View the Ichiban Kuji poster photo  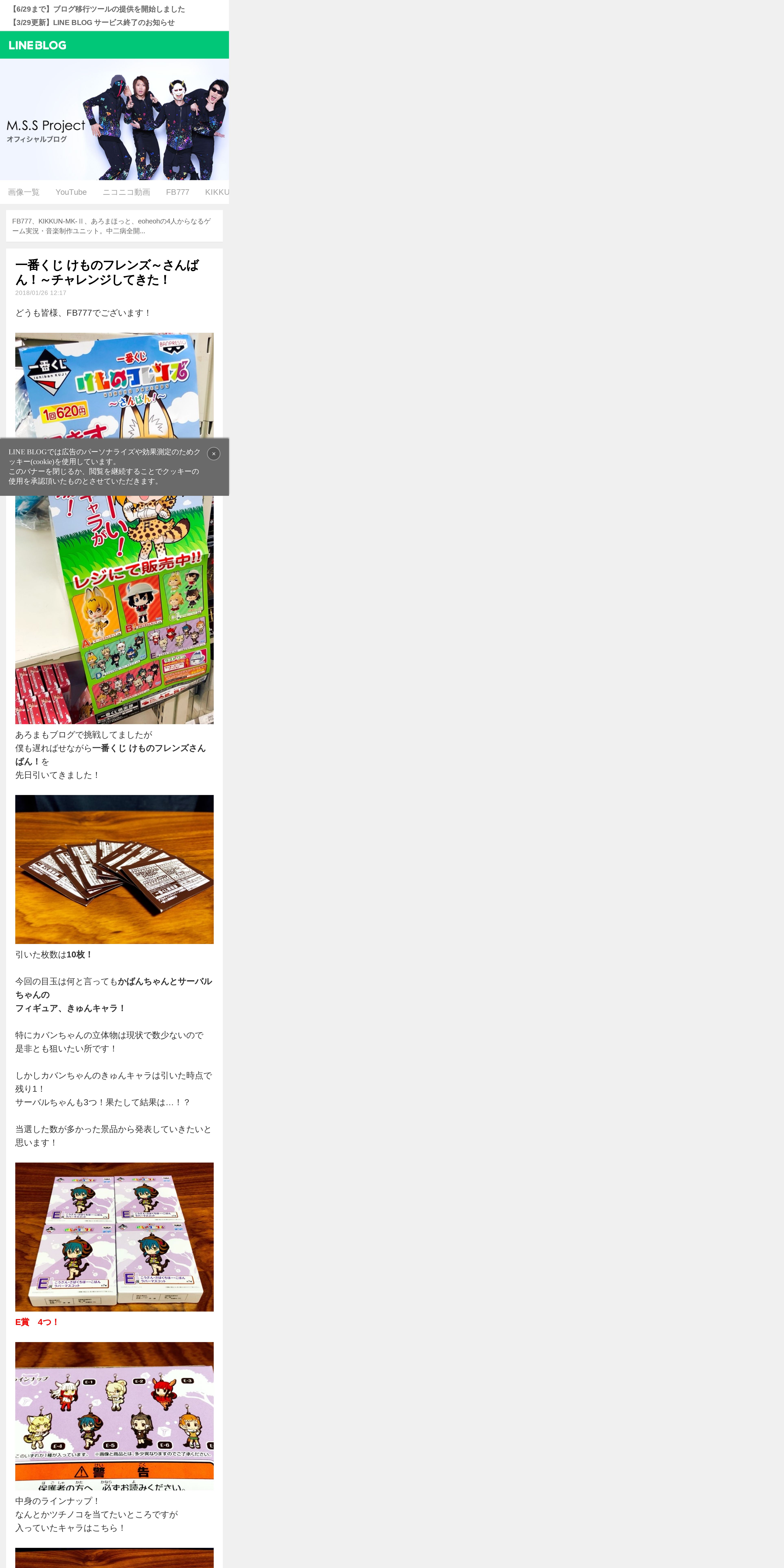click(x=114, y=528)
